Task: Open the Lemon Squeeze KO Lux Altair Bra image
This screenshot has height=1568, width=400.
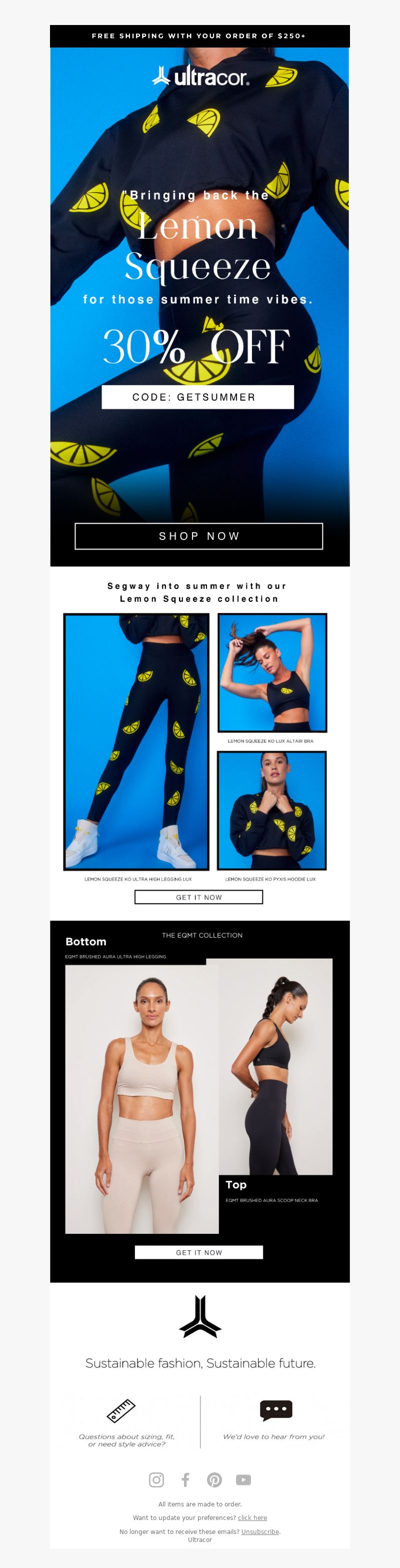Action: pos(272,672)
